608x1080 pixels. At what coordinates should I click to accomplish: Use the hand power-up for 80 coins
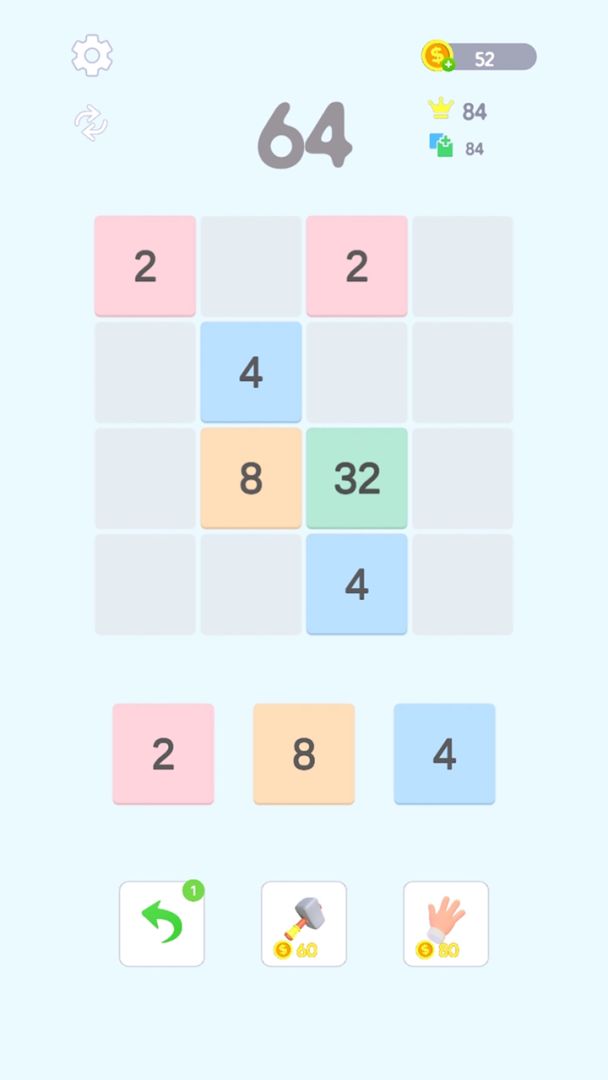click(446, 923)
